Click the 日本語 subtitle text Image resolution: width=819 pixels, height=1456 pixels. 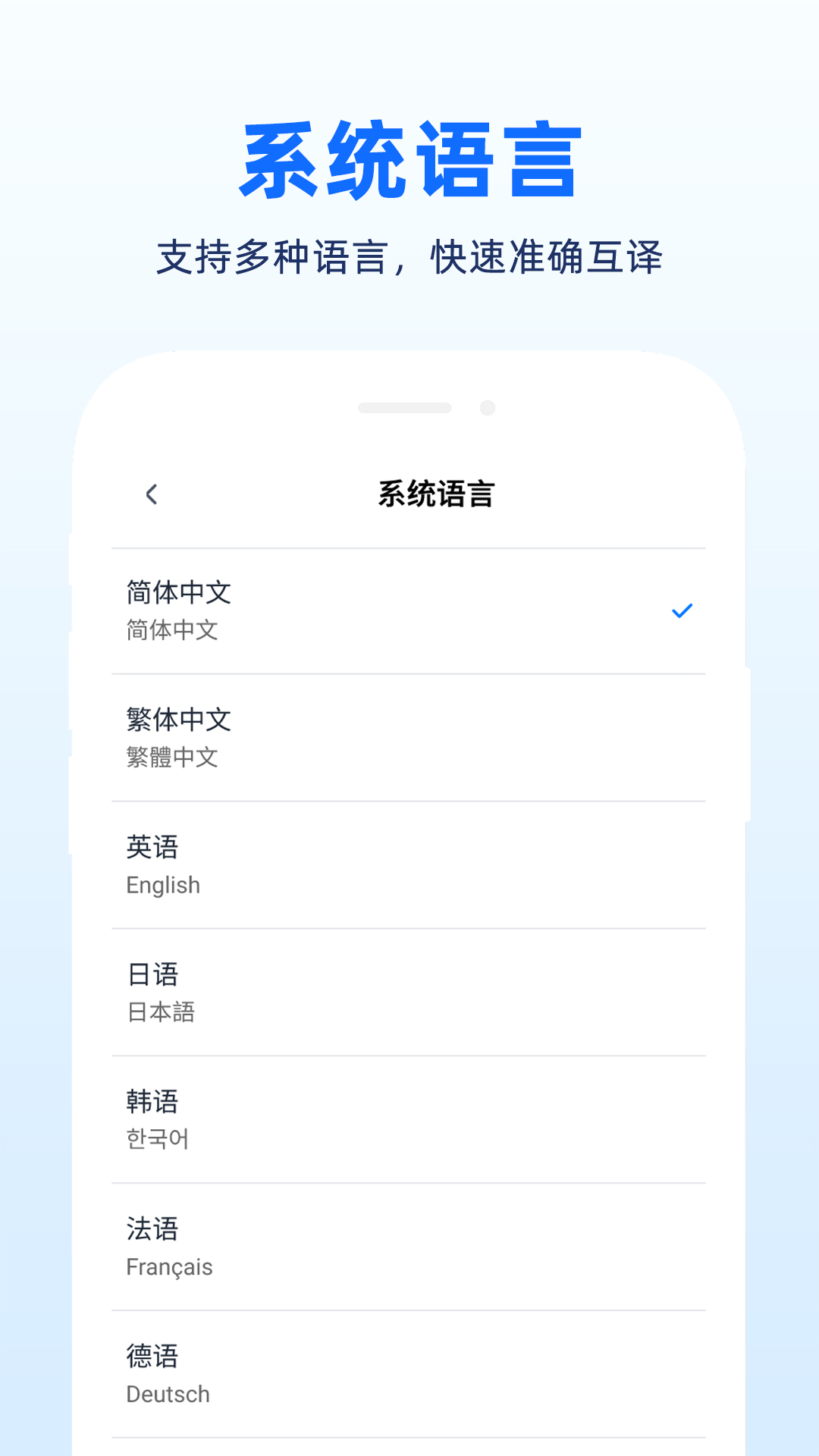tap(162, 1012)
